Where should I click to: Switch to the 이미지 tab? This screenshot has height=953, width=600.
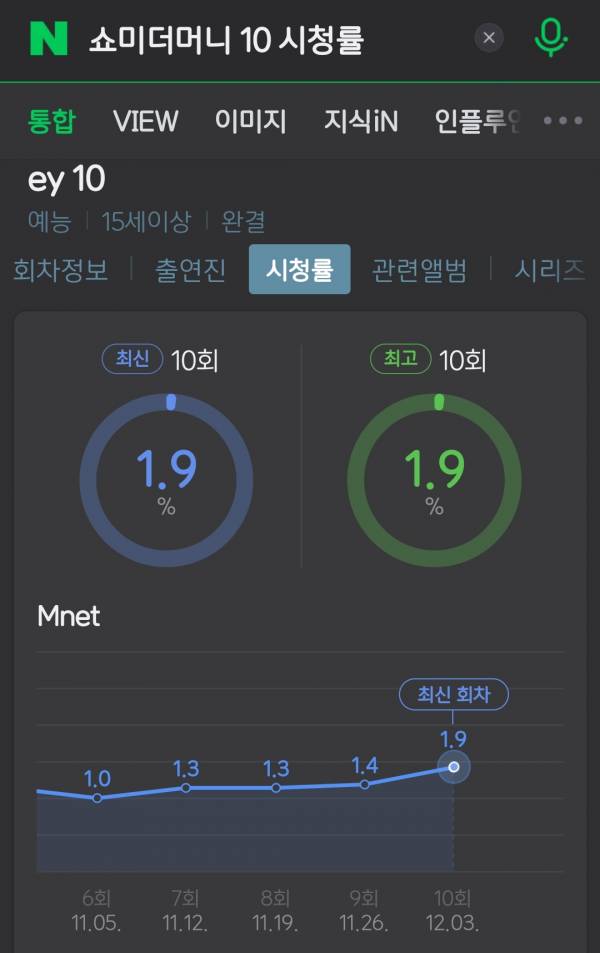click(250, 121)
